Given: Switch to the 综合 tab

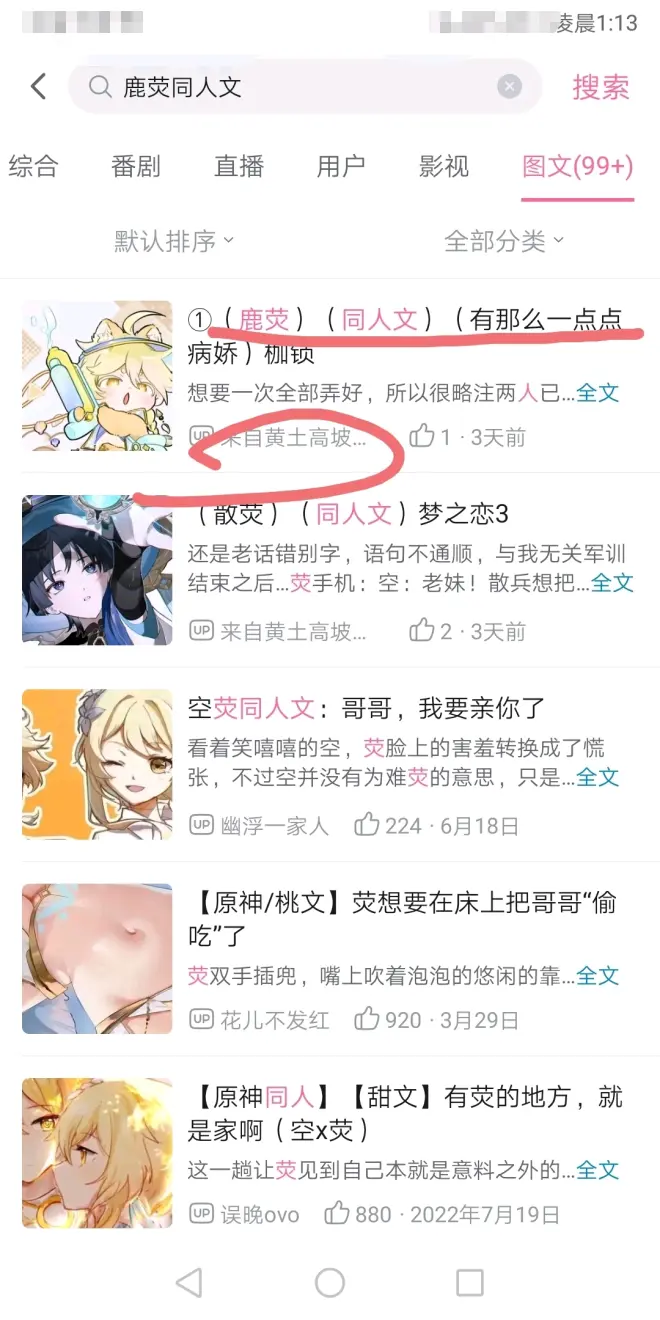Looking at the screenshot, I should click(33, 166).
